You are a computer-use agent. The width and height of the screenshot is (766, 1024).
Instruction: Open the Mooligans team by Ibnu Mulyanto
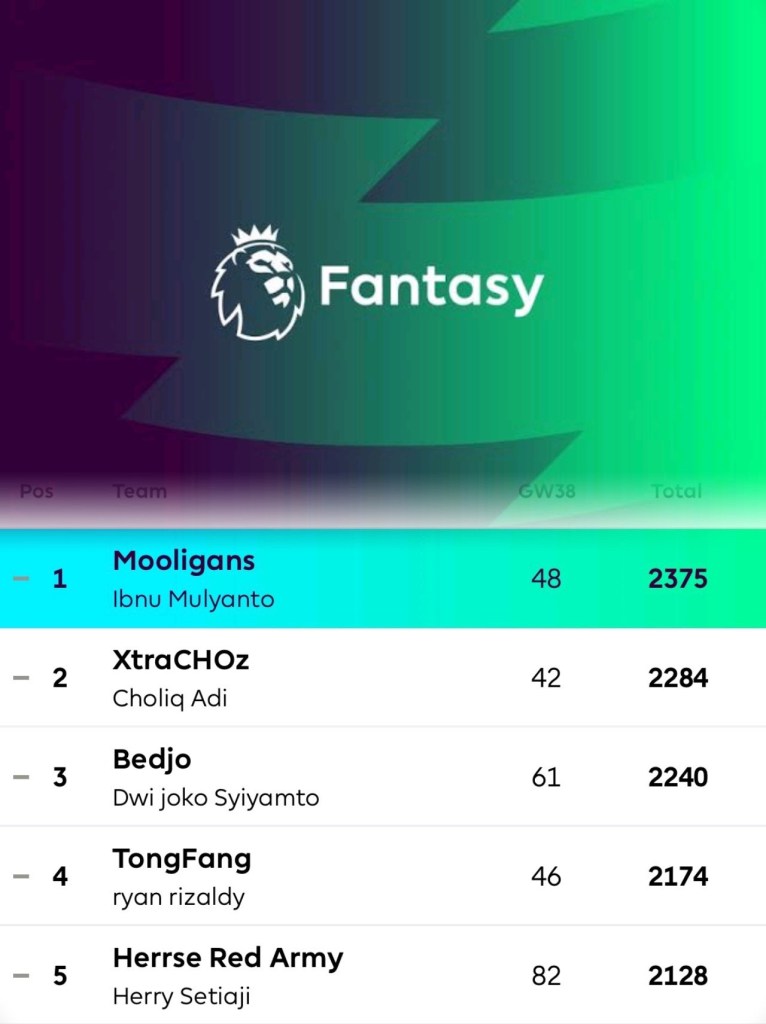click(184, 562)
